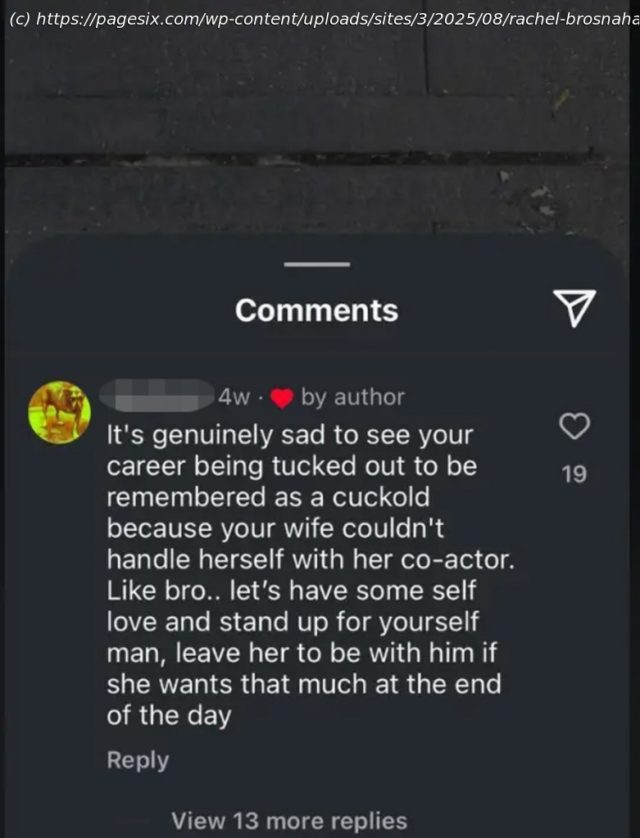Image resolution: width=640 pixels, height=838 pixels.
Task: Reply to the comment about self love
Action: click(x=138, y=760)
